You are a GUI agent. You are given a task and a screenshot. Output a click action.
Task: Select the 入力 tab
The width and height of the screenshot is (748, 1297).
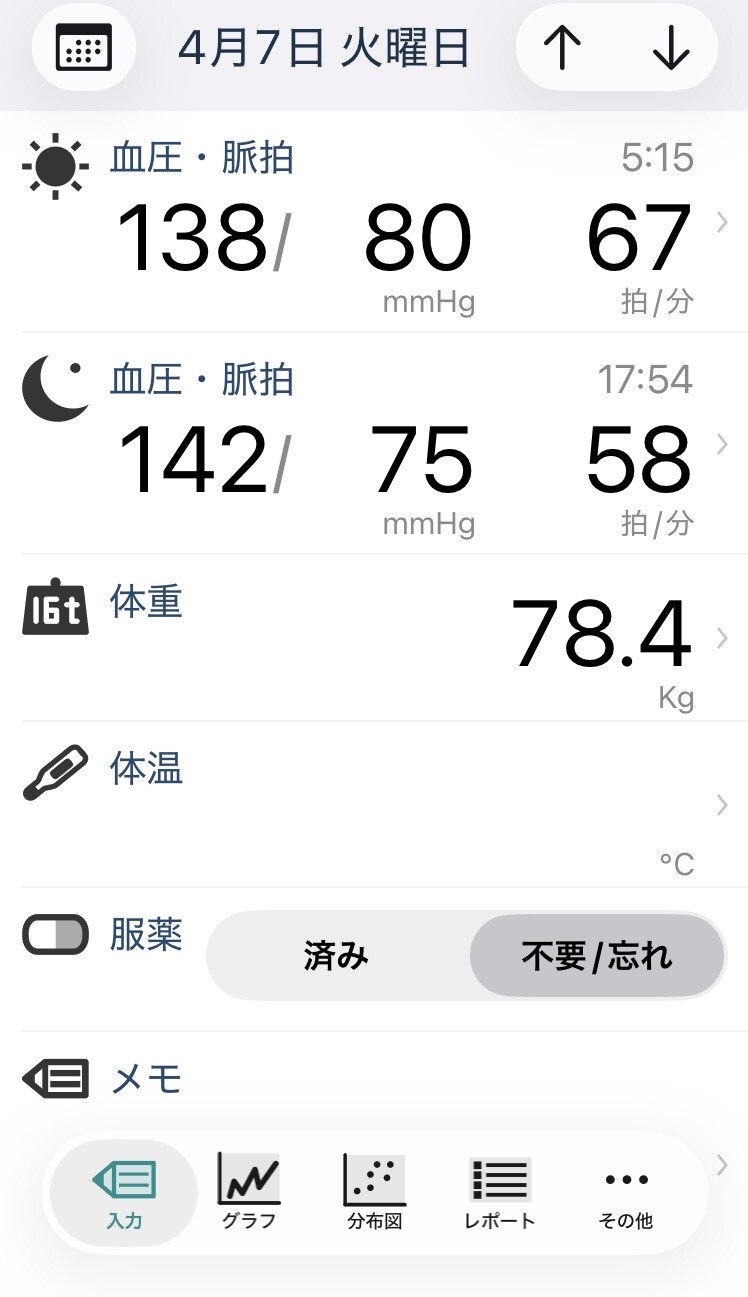click(124, 1192)
